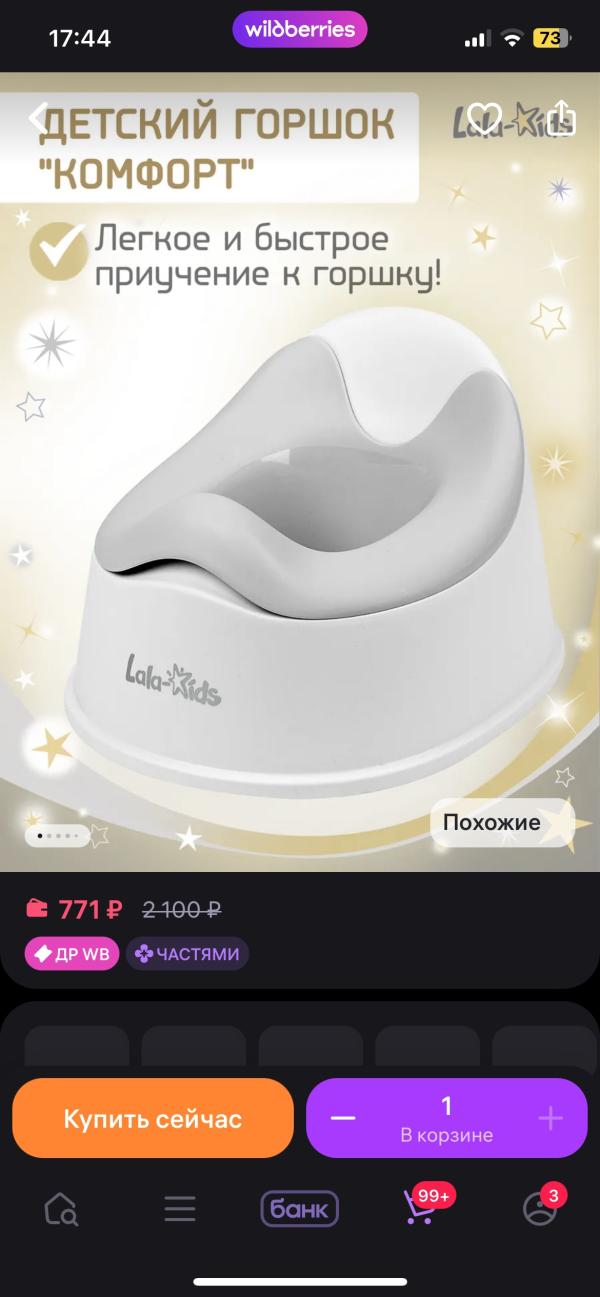The width and height of the screenshot is (600, 1297).
Task: Decrease cart quantity with minus
Action: coord(343,1118)
